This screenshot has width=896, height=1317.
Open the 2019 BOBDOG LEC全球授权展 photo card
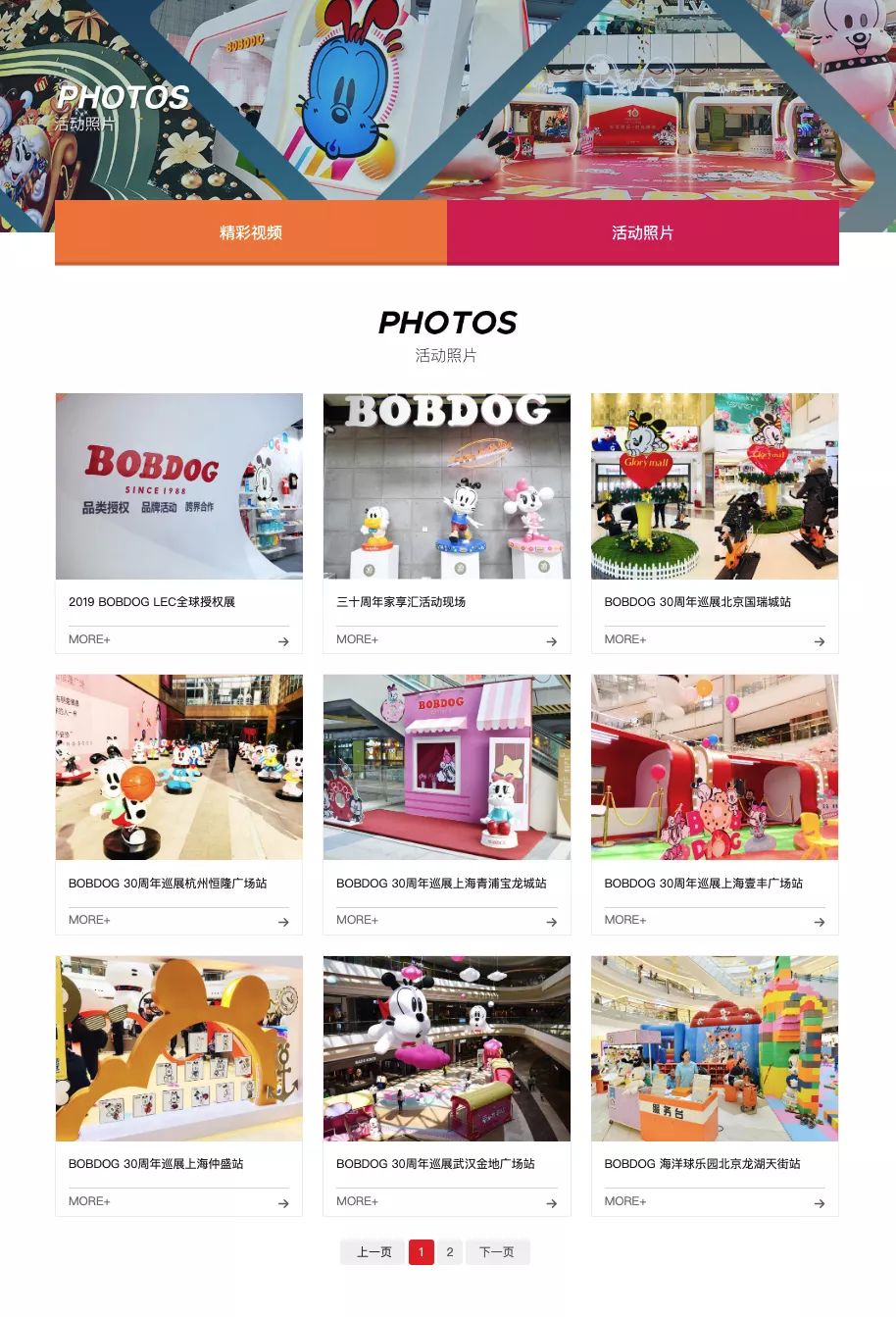(x=178, y=486)
